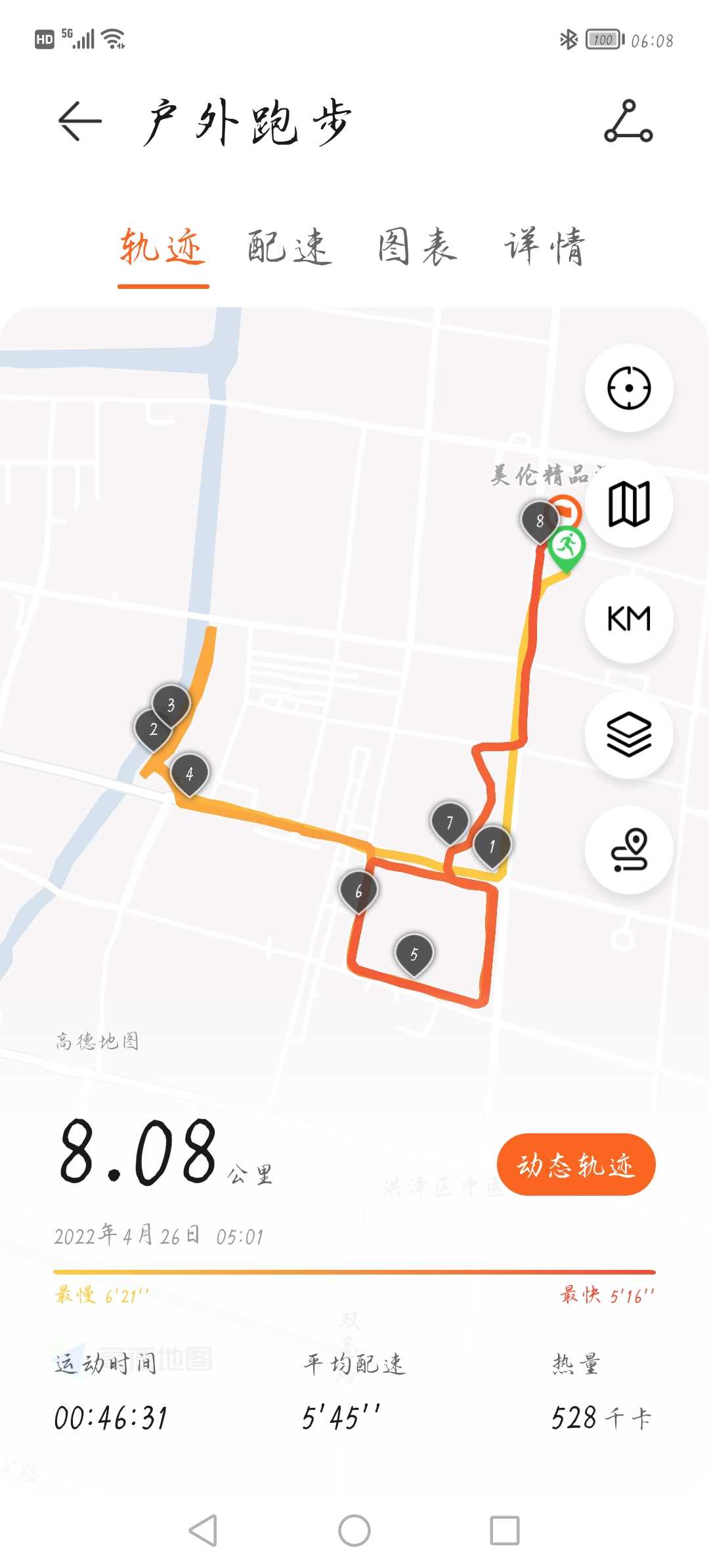709x1568 pixels.
Task: Toggle the KM markers button
Action: [x=629, y=619]
